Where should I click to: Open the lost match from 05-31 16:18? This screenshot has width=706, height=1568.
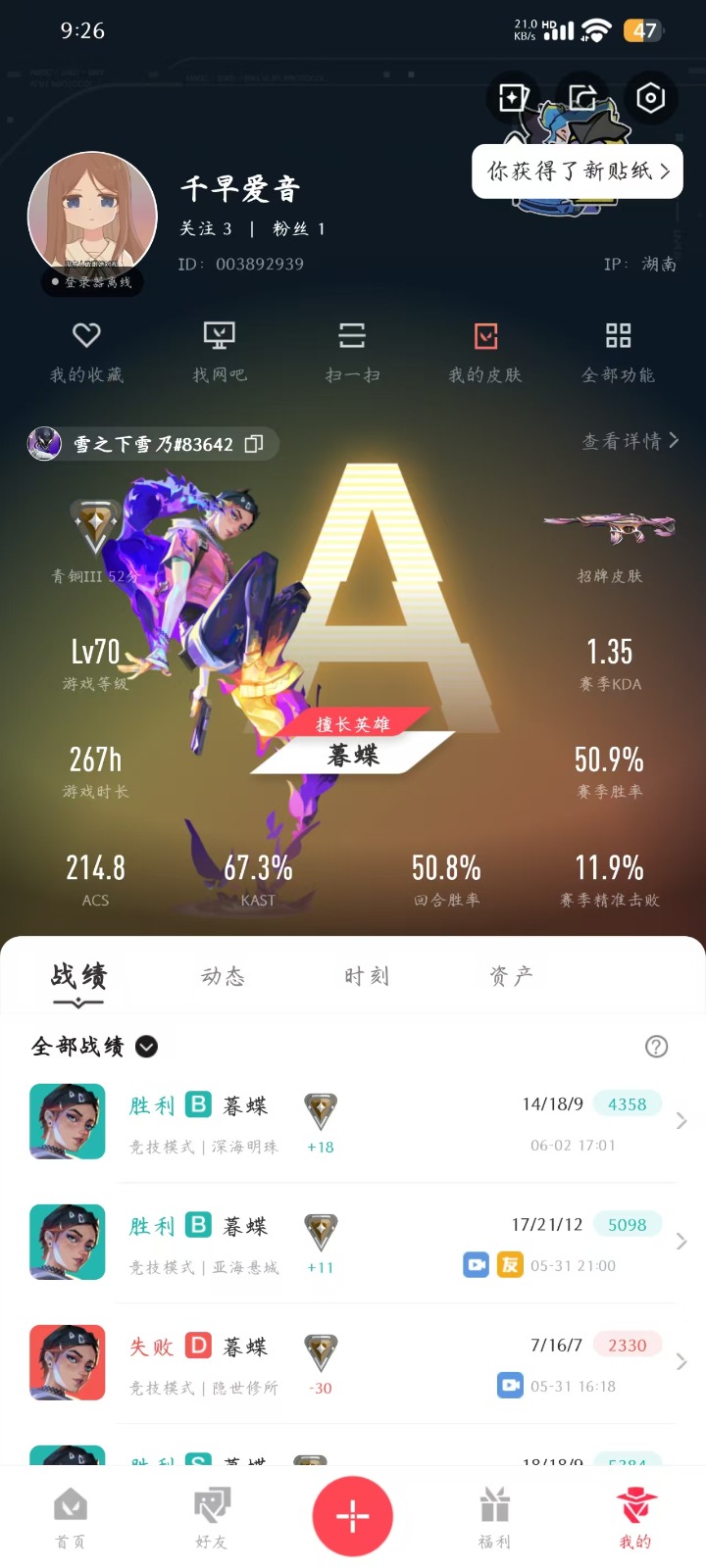click(x=353, y=1363)
